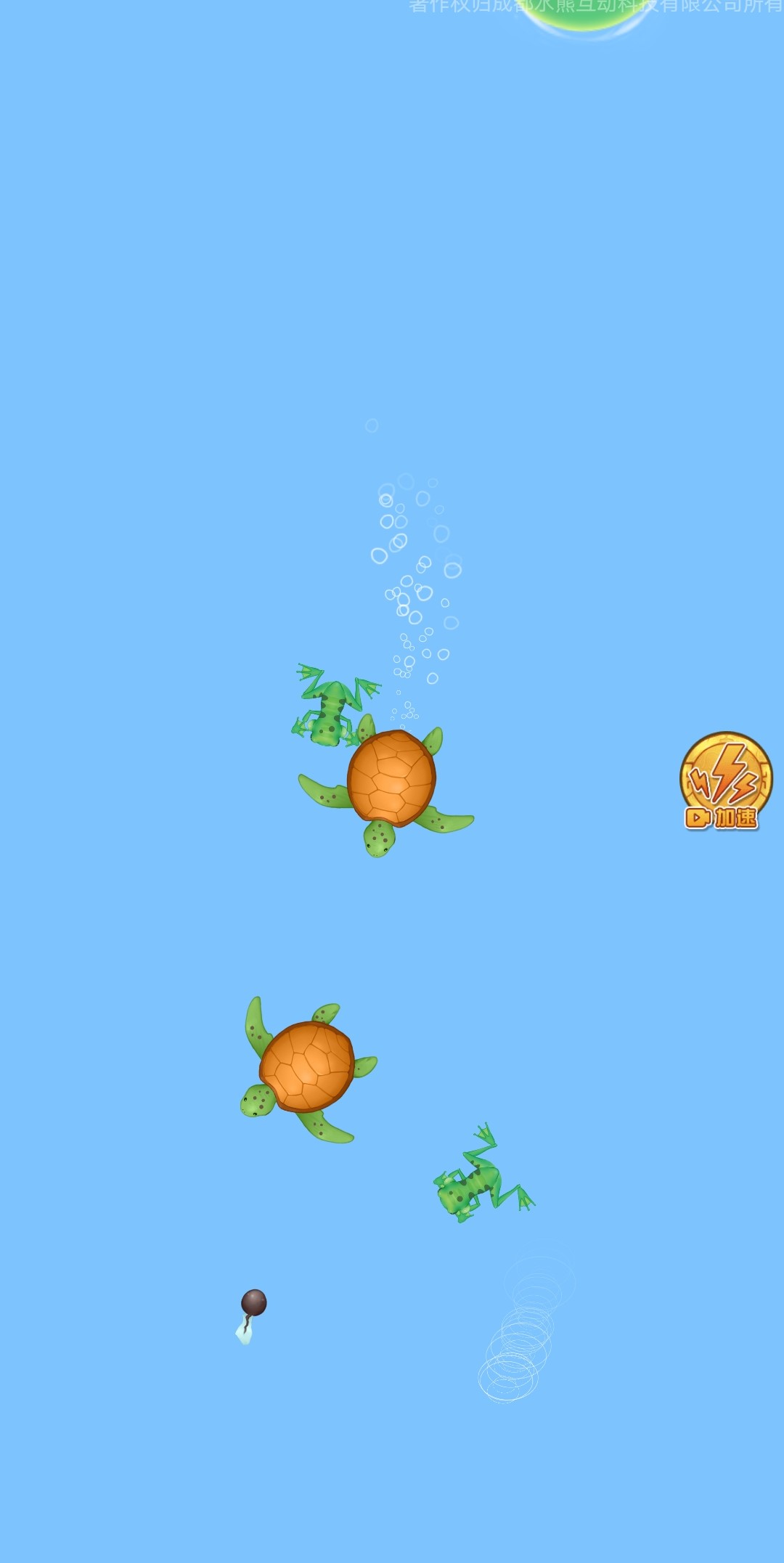Tap the 加速 speed-up coin button
The width and height of the screenshot is (784, 1563).
pyautogui.click(x=726, y=780)
